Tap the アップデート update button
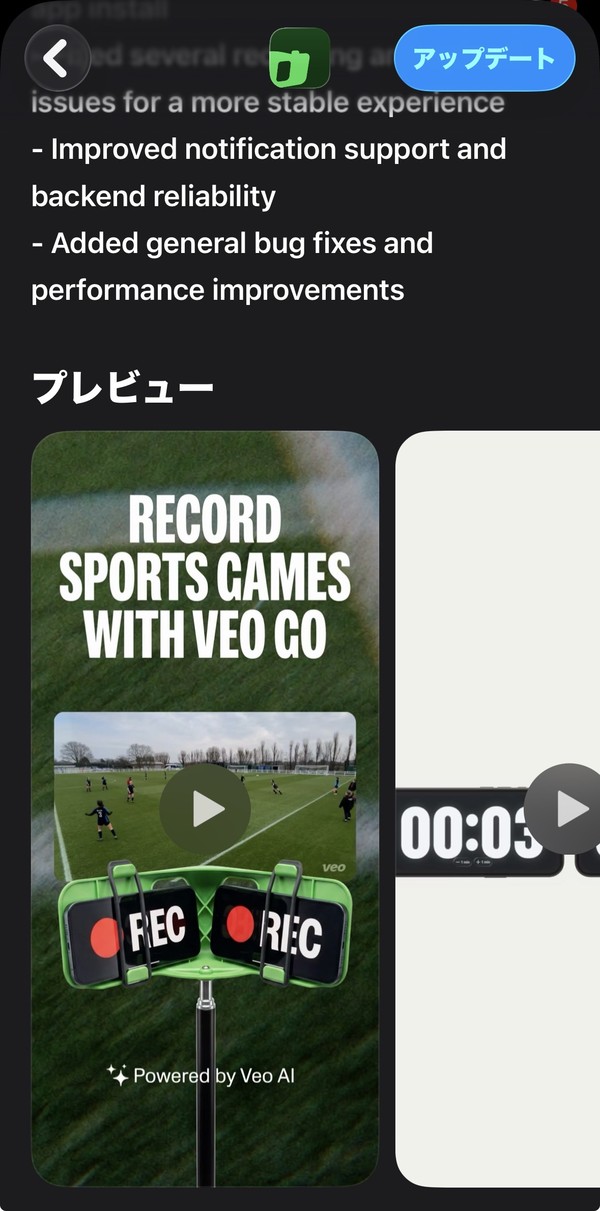Viewport: 600px width, 1211px height. 484,58
